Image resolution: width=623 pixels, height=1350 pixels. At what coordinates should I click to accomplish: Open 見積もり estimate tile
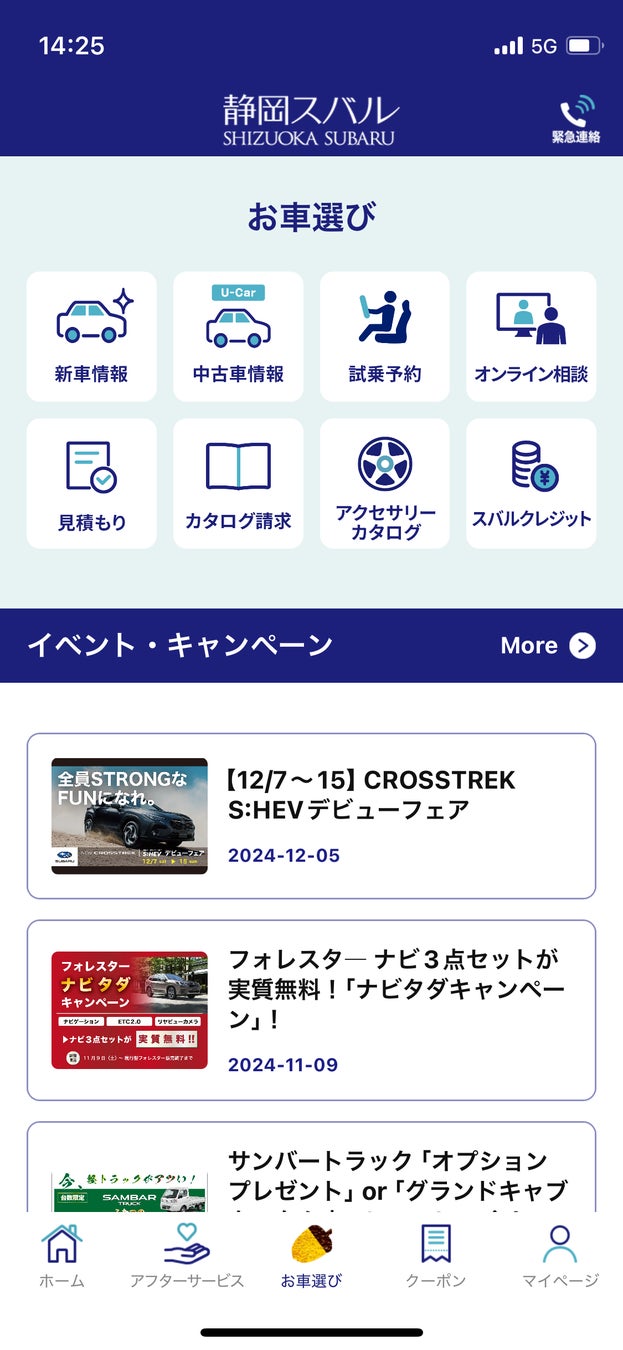coord(91,484)
